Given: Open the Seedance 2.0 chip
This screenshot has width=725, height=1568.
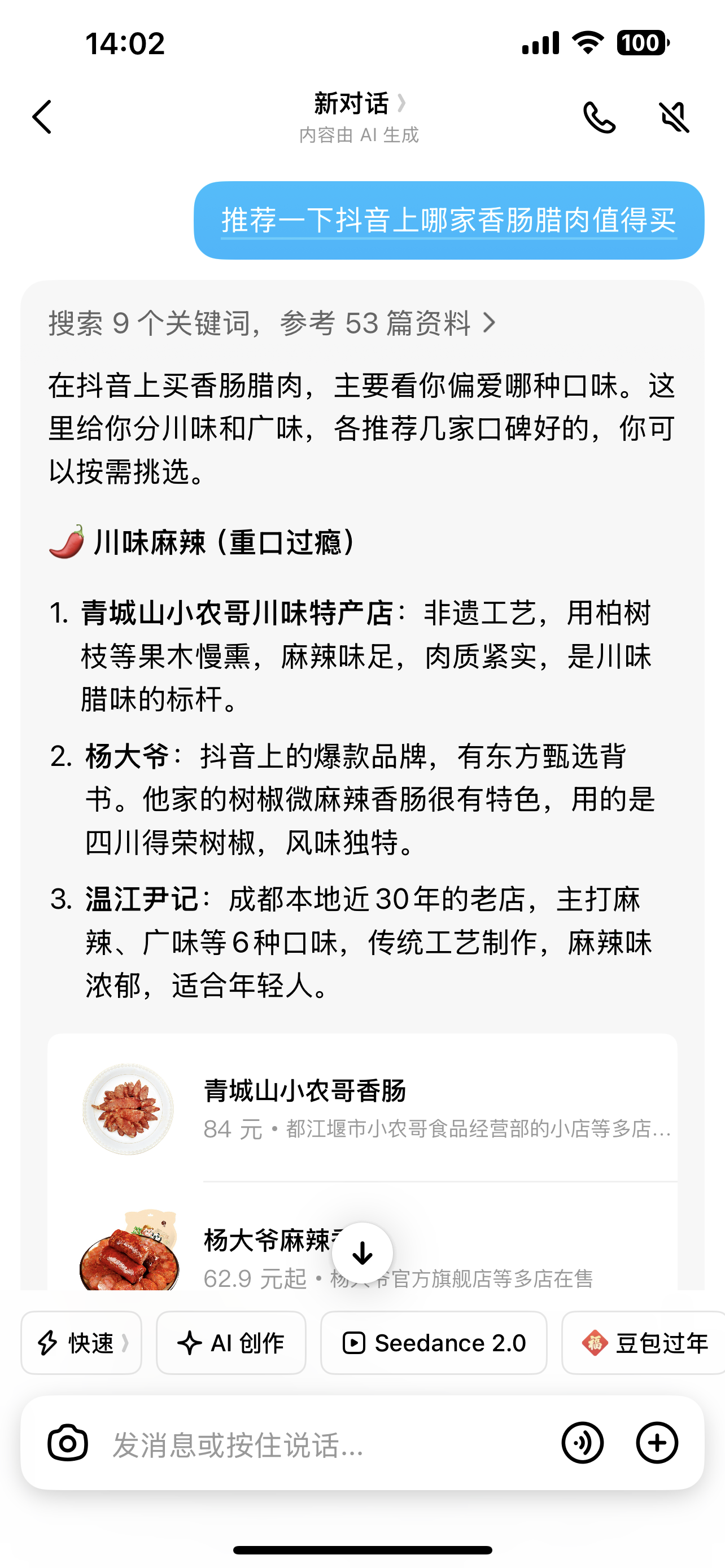Looking at the screenshot, I should point(434,1342).
